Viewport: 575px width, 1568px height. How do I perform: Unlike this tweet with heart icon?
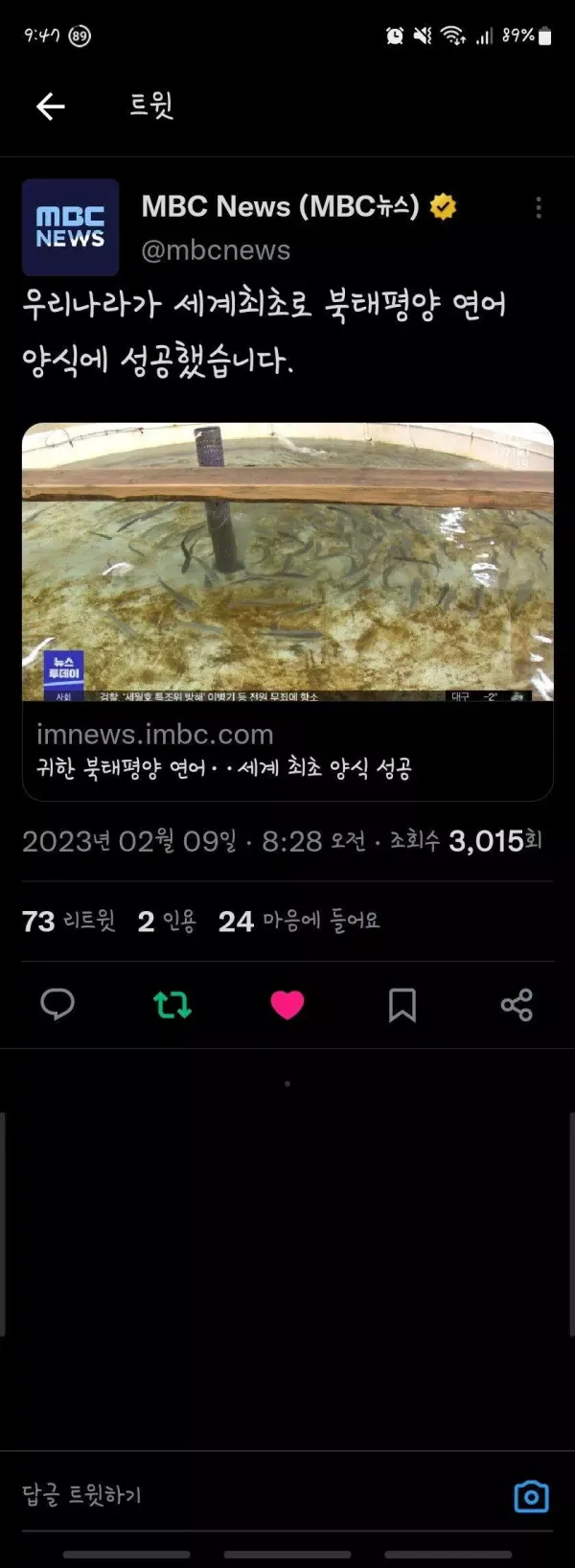click(x=287, y=1004)
